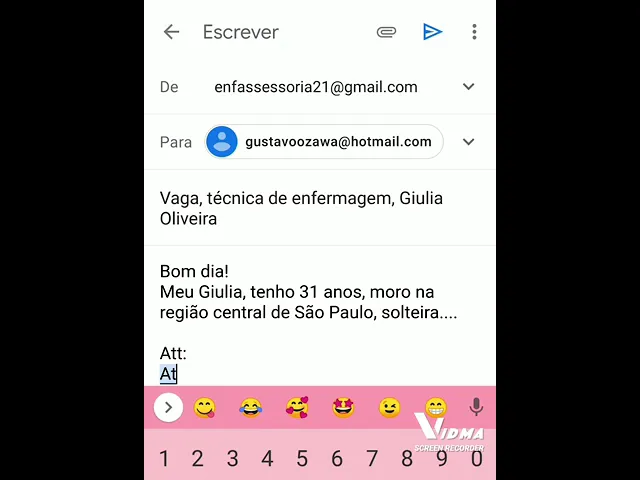Select the gustavoozawa@hotmail.com recipient chip
640x480 pixels.
324,142
